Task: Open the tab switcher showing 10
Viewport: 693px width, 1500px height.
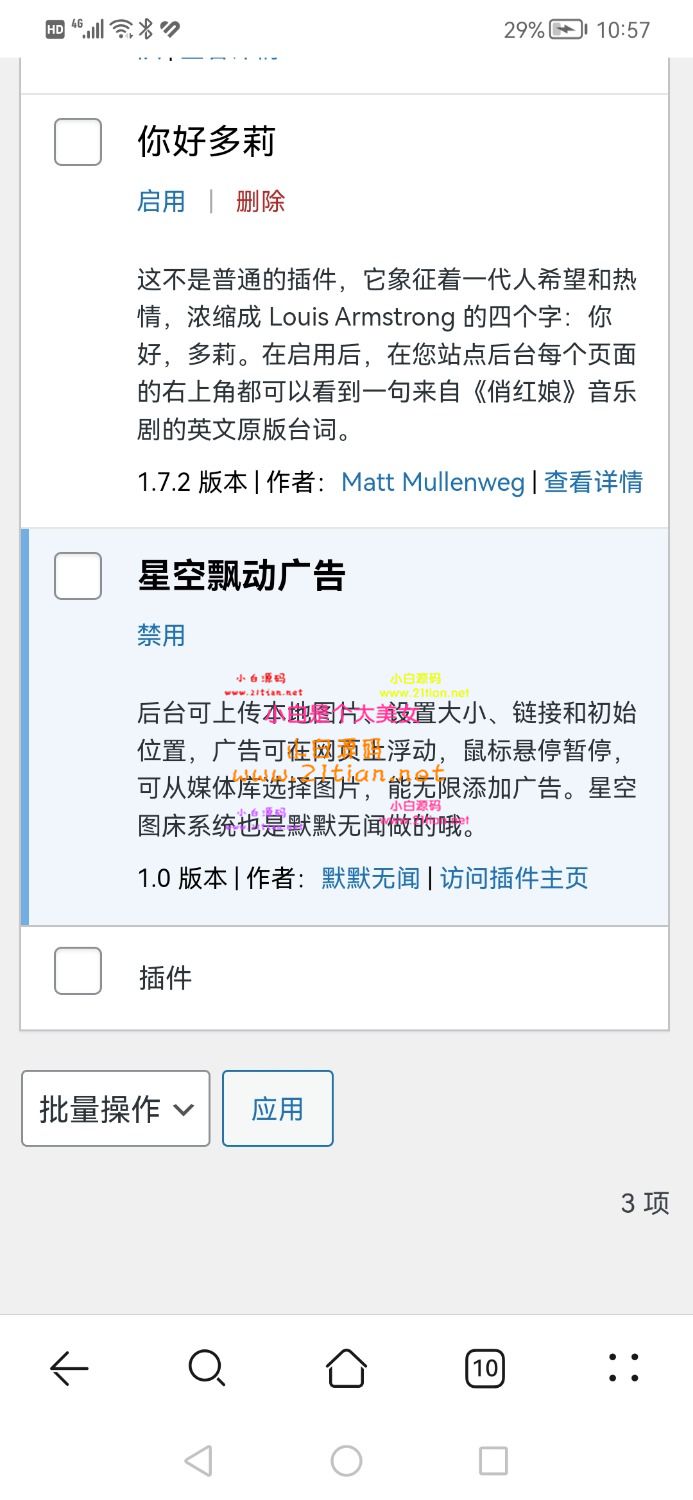Action: [x=484, y=1368]
